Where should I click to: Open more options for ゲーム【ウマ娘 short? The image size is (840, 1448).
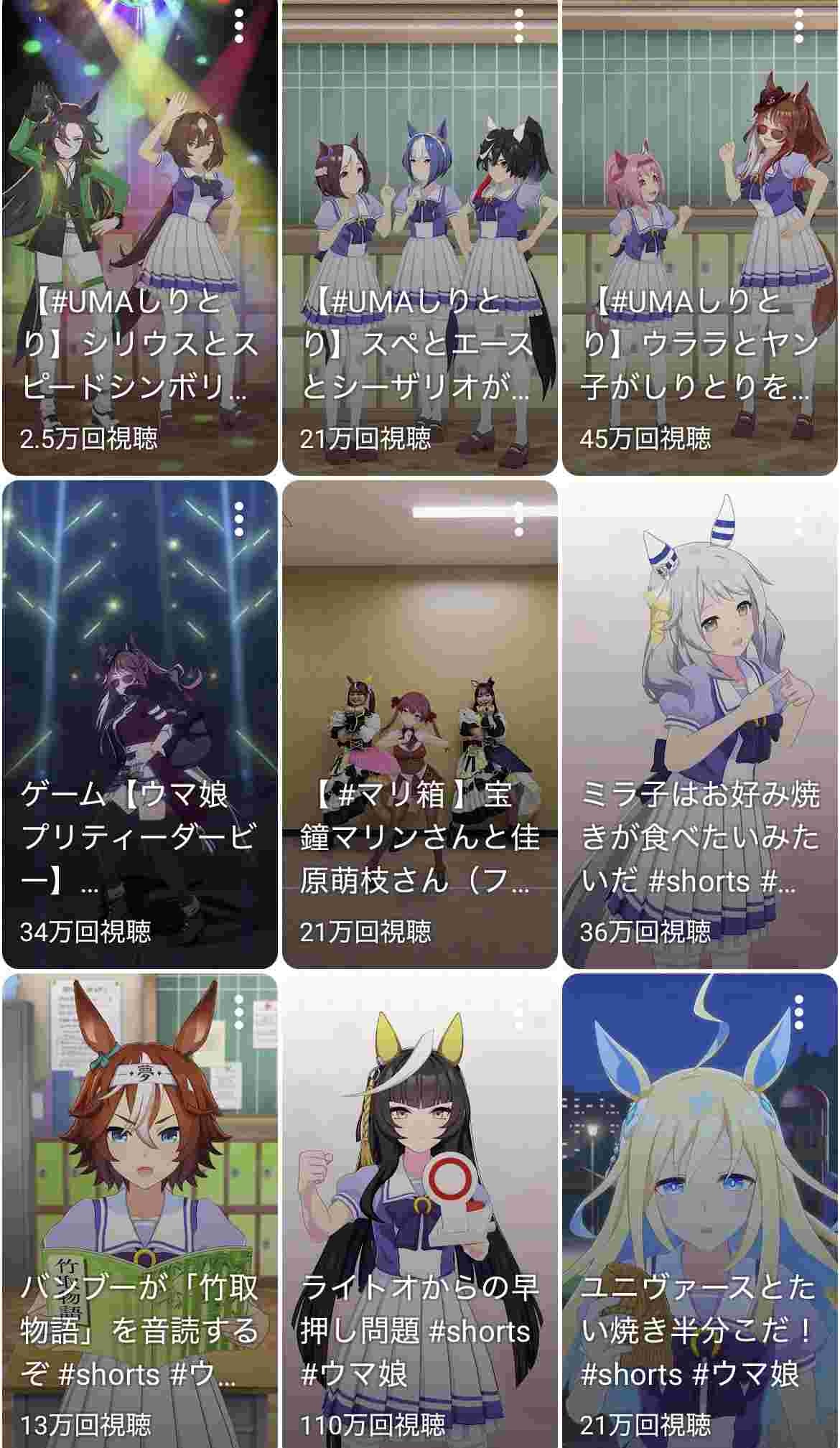click(x=239, y=519)
